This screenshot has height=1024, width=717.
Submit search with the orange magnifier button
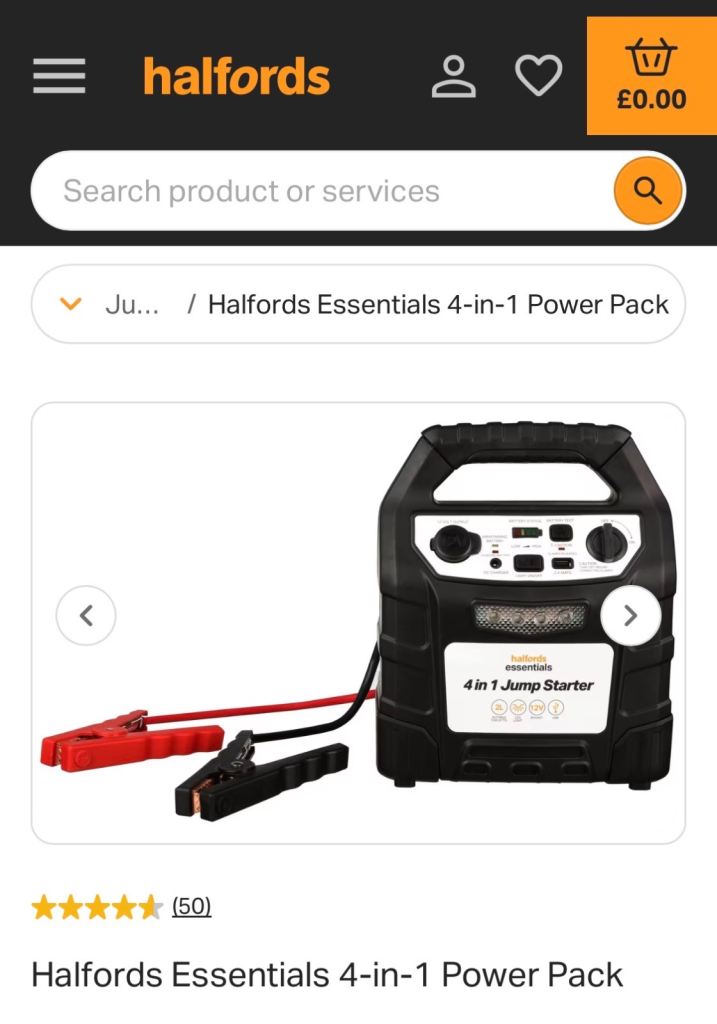648,190
